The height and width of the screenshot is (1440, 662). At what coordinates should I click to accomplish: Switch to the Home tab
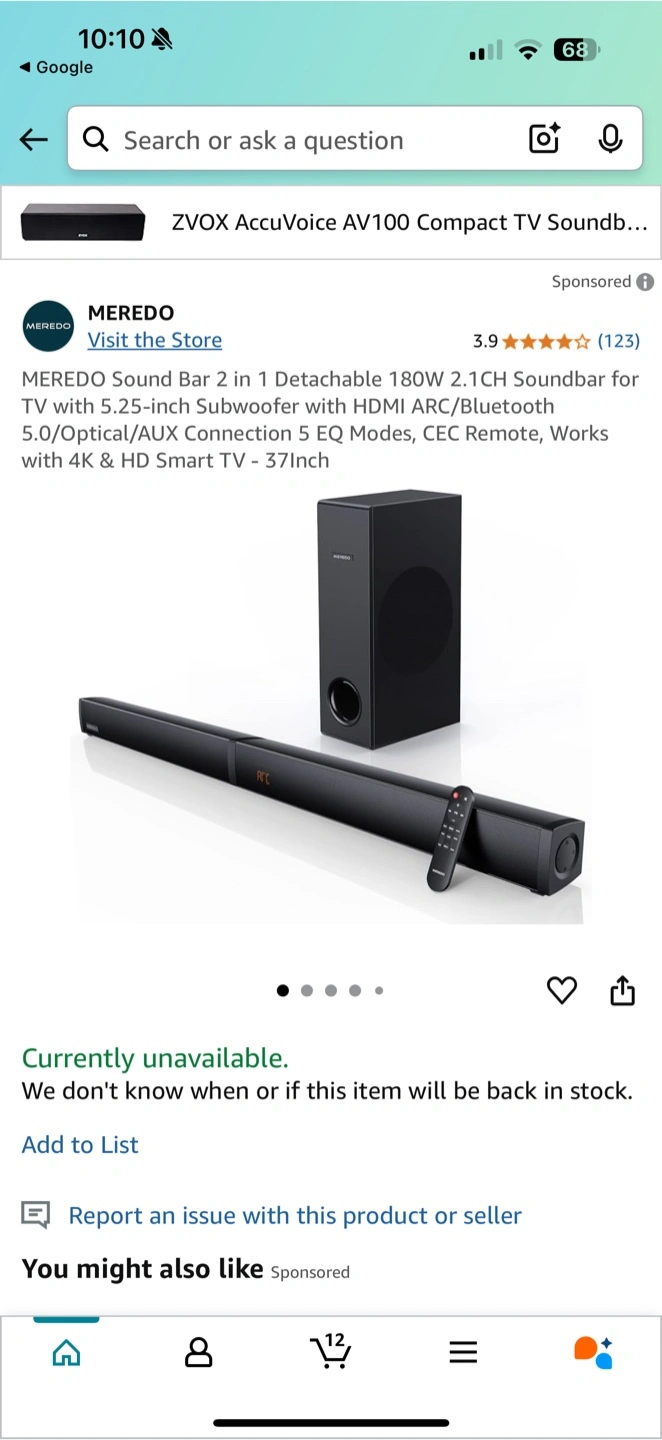coord(66,1353)
